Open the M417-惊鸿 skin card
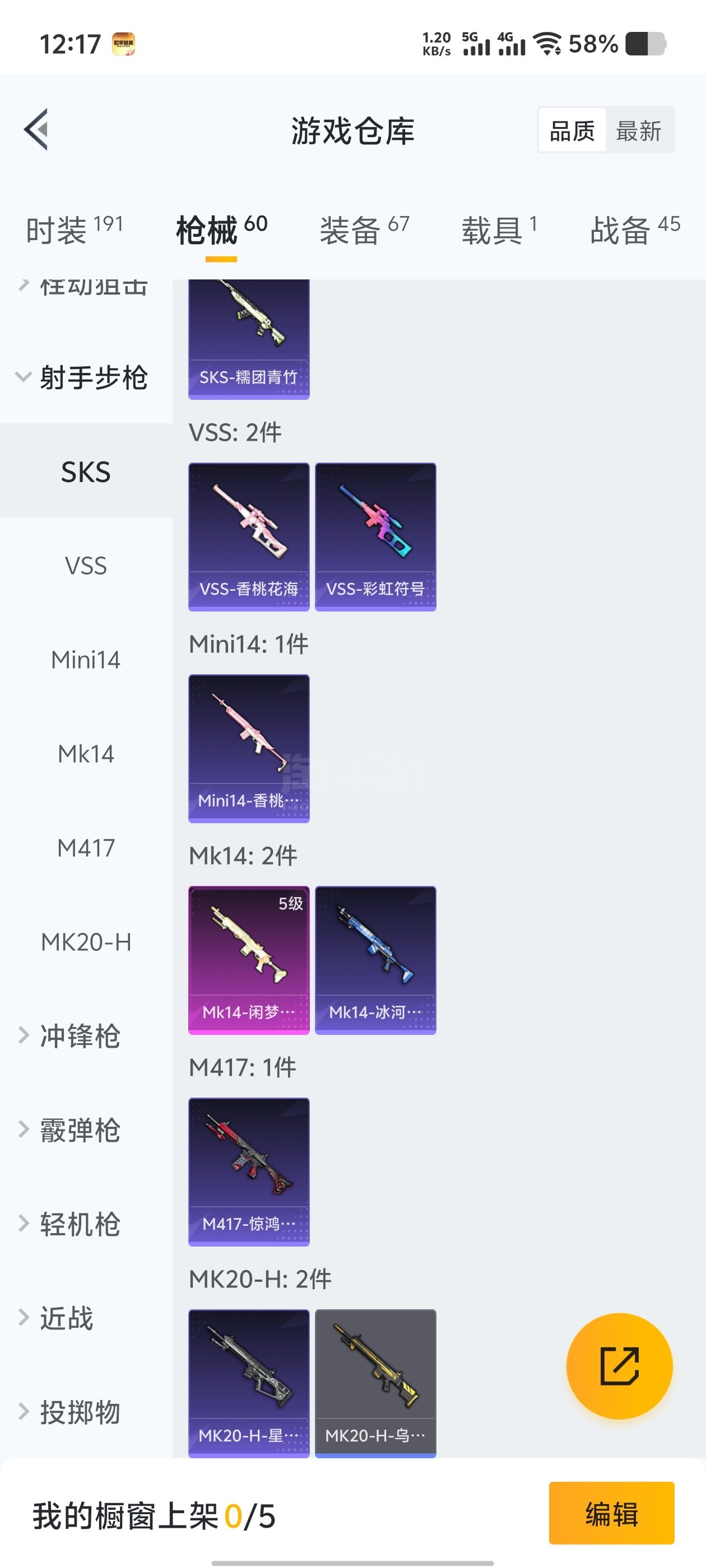This screenshot has width=706, height=1568. (x=249, y=1171)
